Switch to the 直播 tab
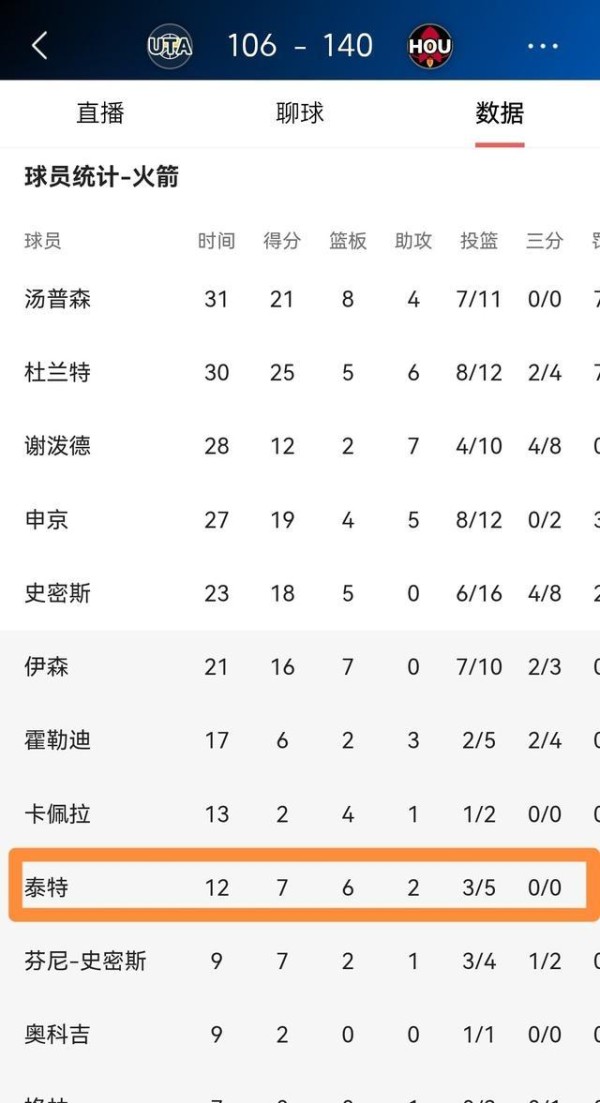The height and width of the screenshot is (1103, 600). click(101, 113)
